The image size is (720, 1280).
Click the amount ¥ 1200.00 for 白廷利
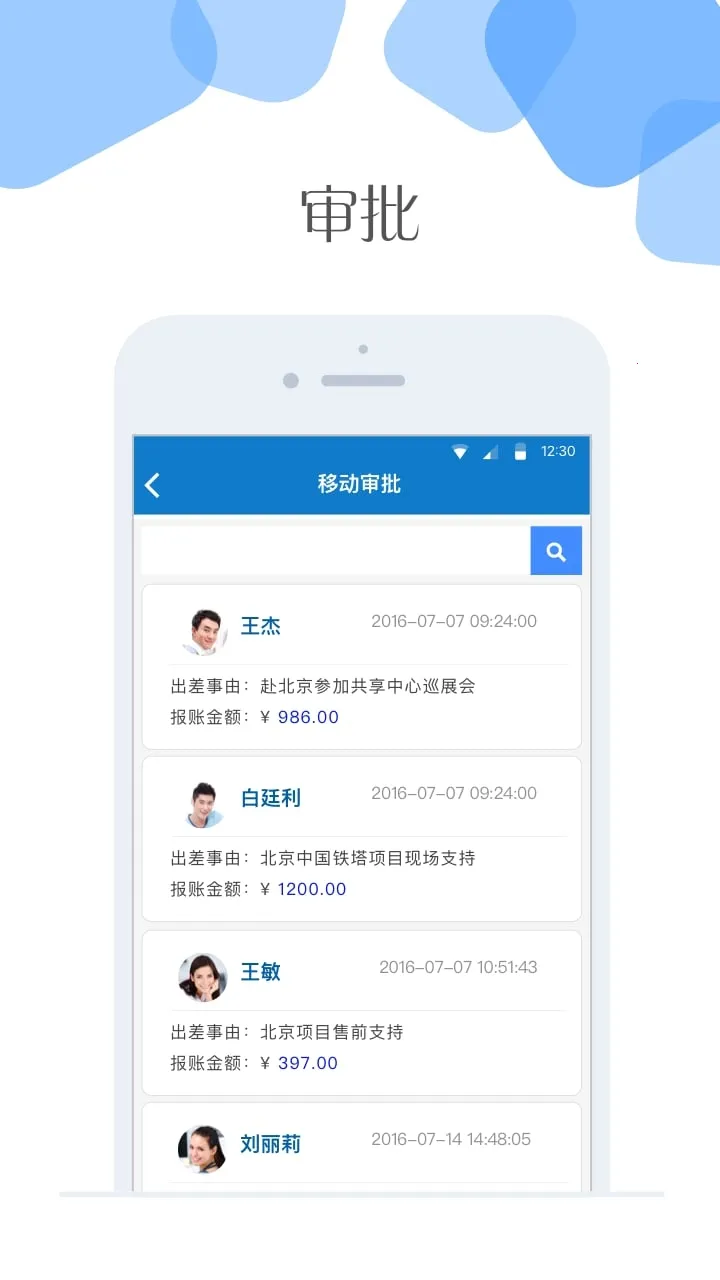[311, 888]
